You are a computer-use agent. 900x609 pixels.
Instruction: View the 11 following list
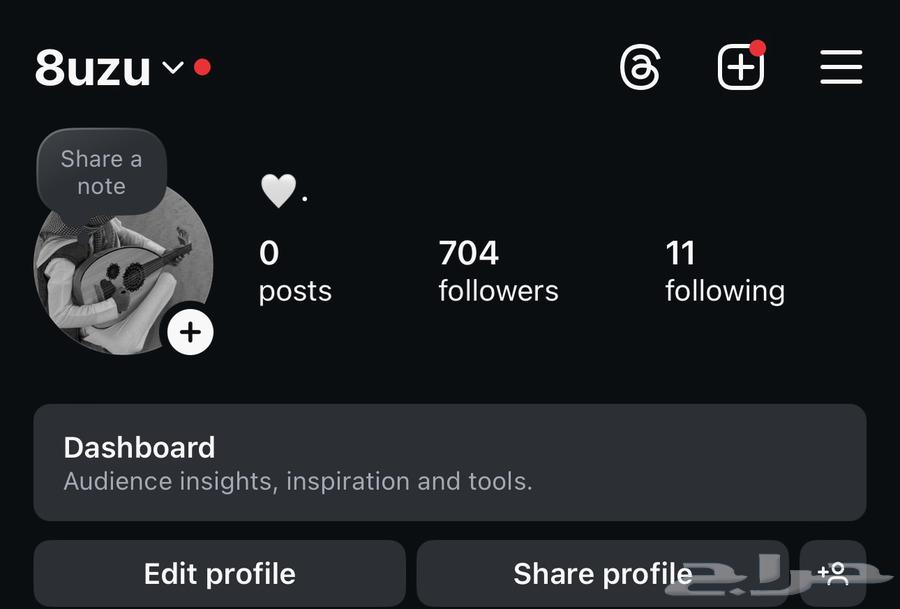[724, 270]
